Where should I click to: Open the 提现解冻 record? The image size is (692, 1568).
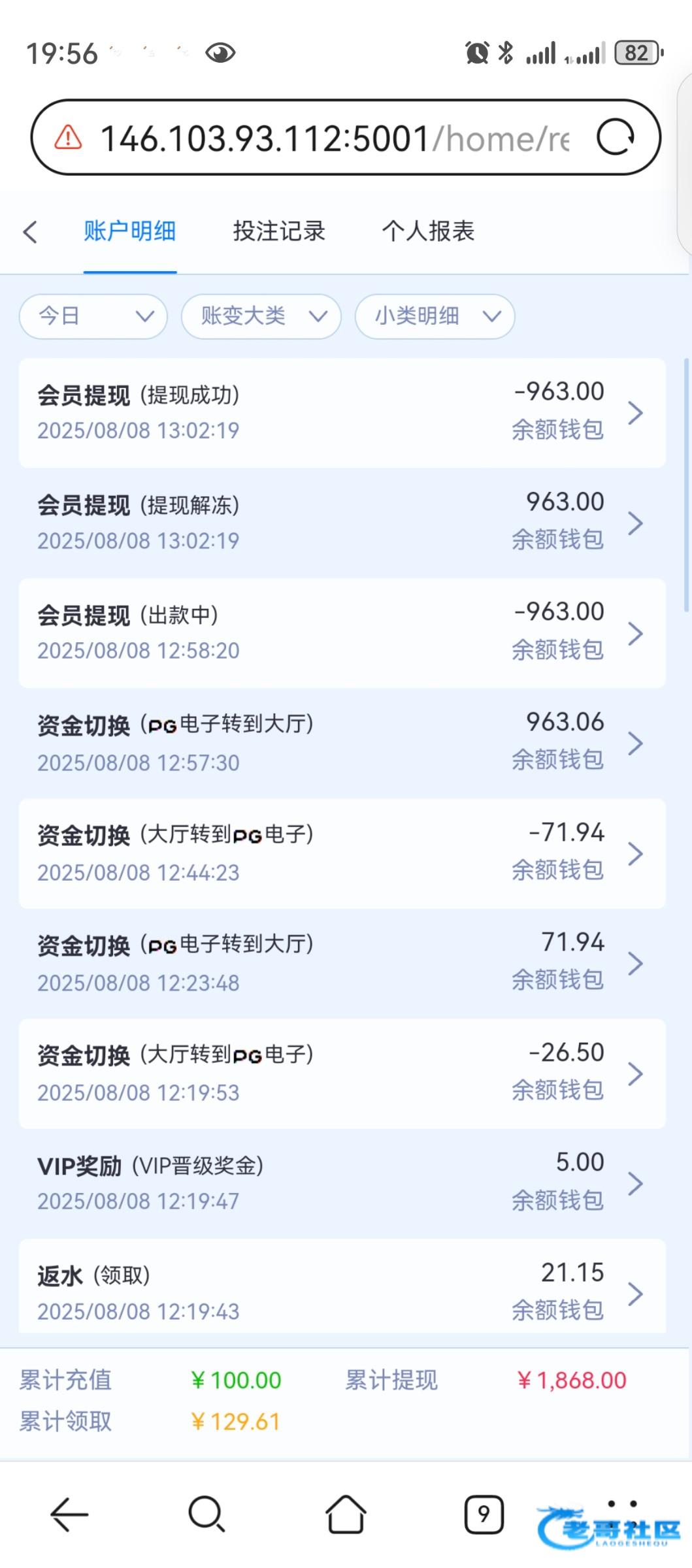(x=342, y=523)
